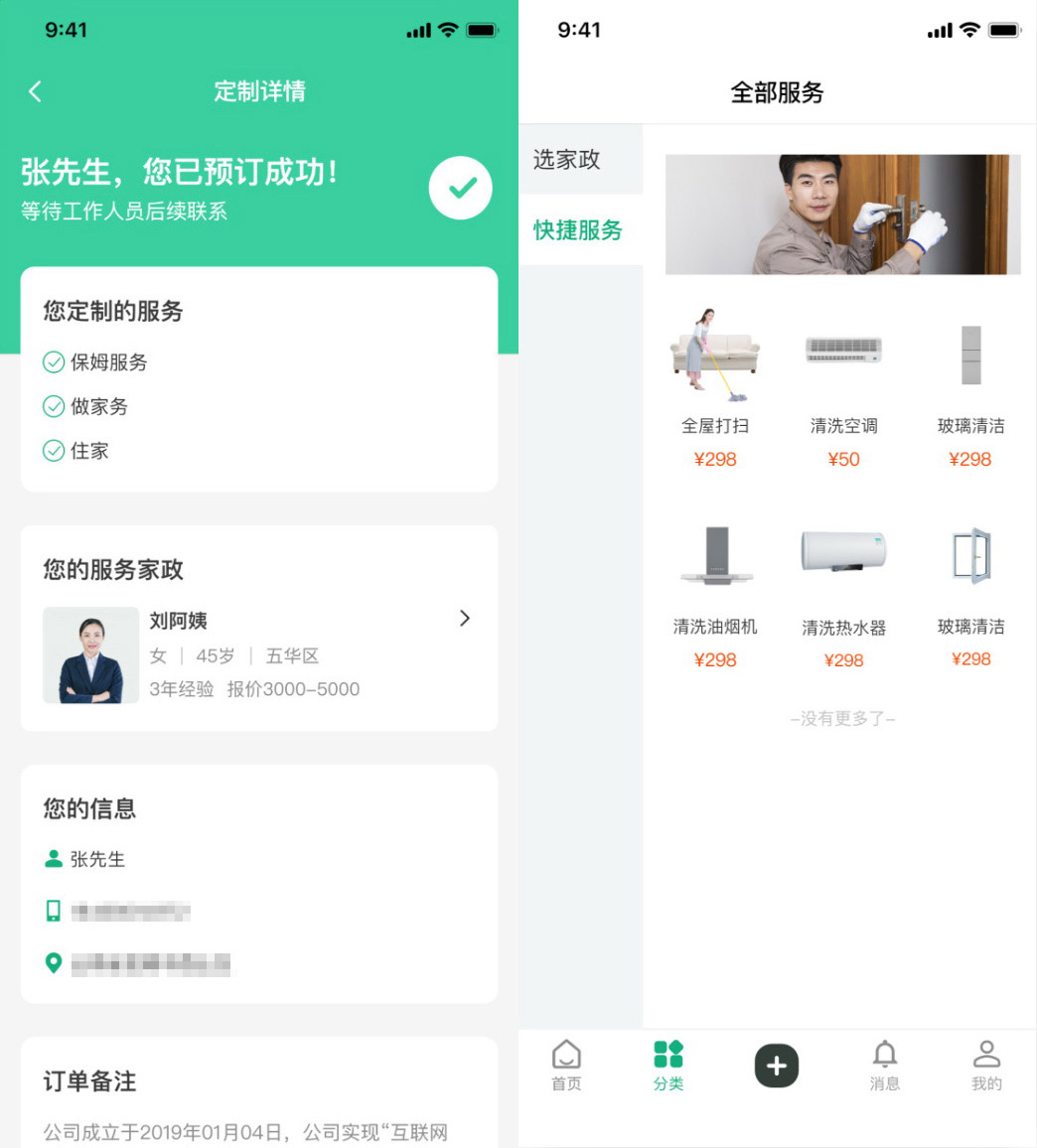Open 玻璃清洁 with the window icon
This screenshot has width=1037, height=1148.
coord(970,591)
